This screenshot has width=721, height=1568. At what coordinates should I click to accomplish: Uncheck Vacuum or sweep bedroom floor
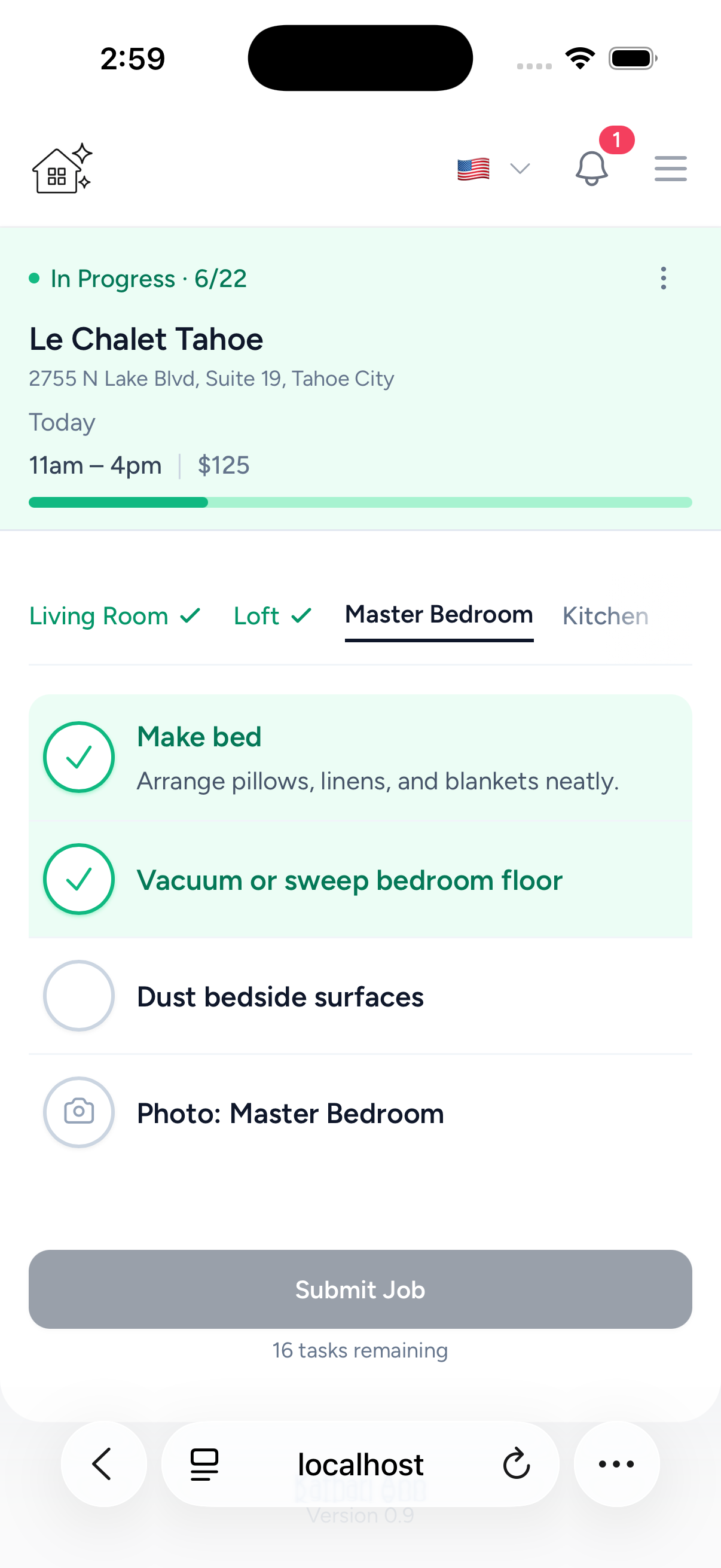[78, 879]
